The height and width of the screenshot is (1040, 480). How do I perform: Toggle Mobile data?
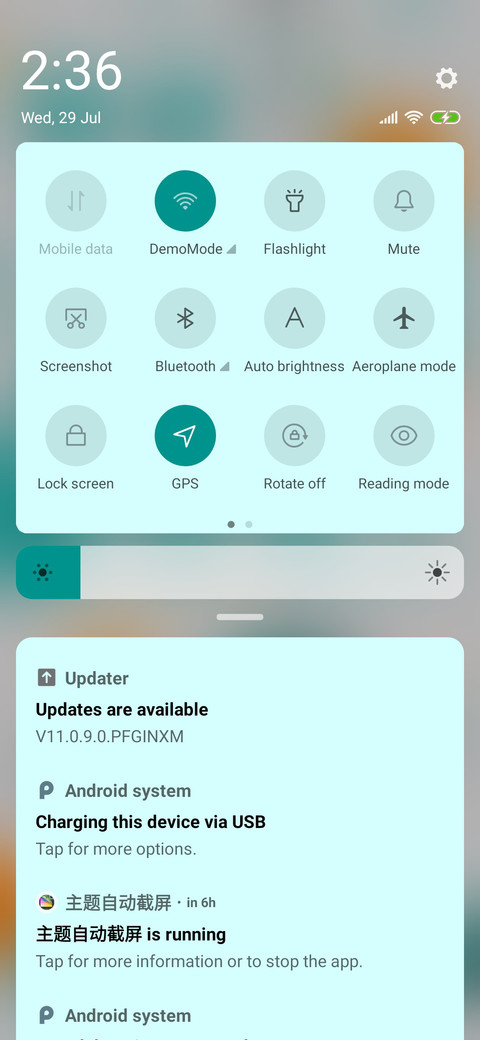pyautogui.click(x=76, y=201)
